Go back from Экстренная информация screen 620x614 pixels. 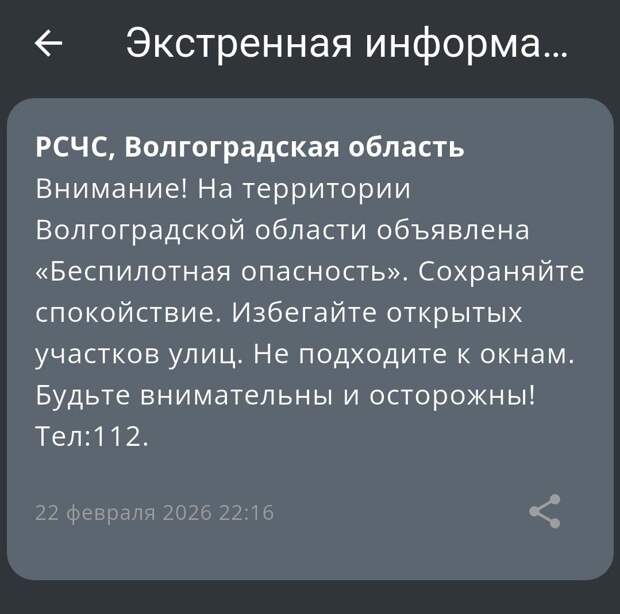coord(48,43)
